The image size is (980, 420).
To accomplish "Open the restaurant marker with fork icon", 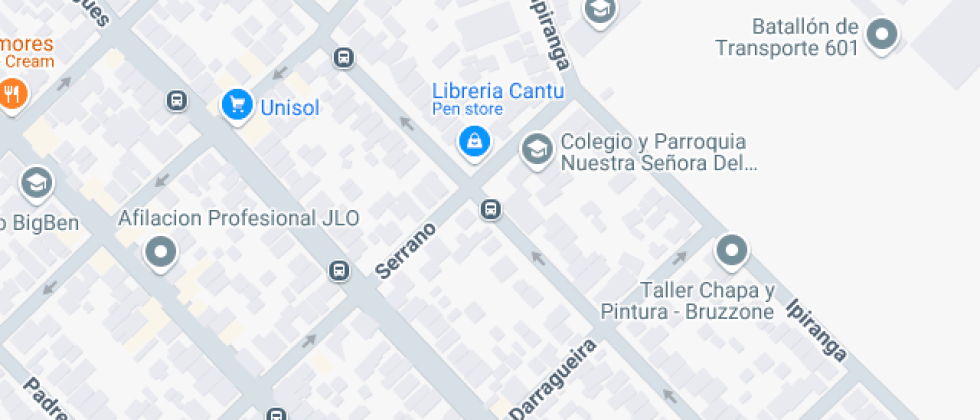I will pos(12,95).
